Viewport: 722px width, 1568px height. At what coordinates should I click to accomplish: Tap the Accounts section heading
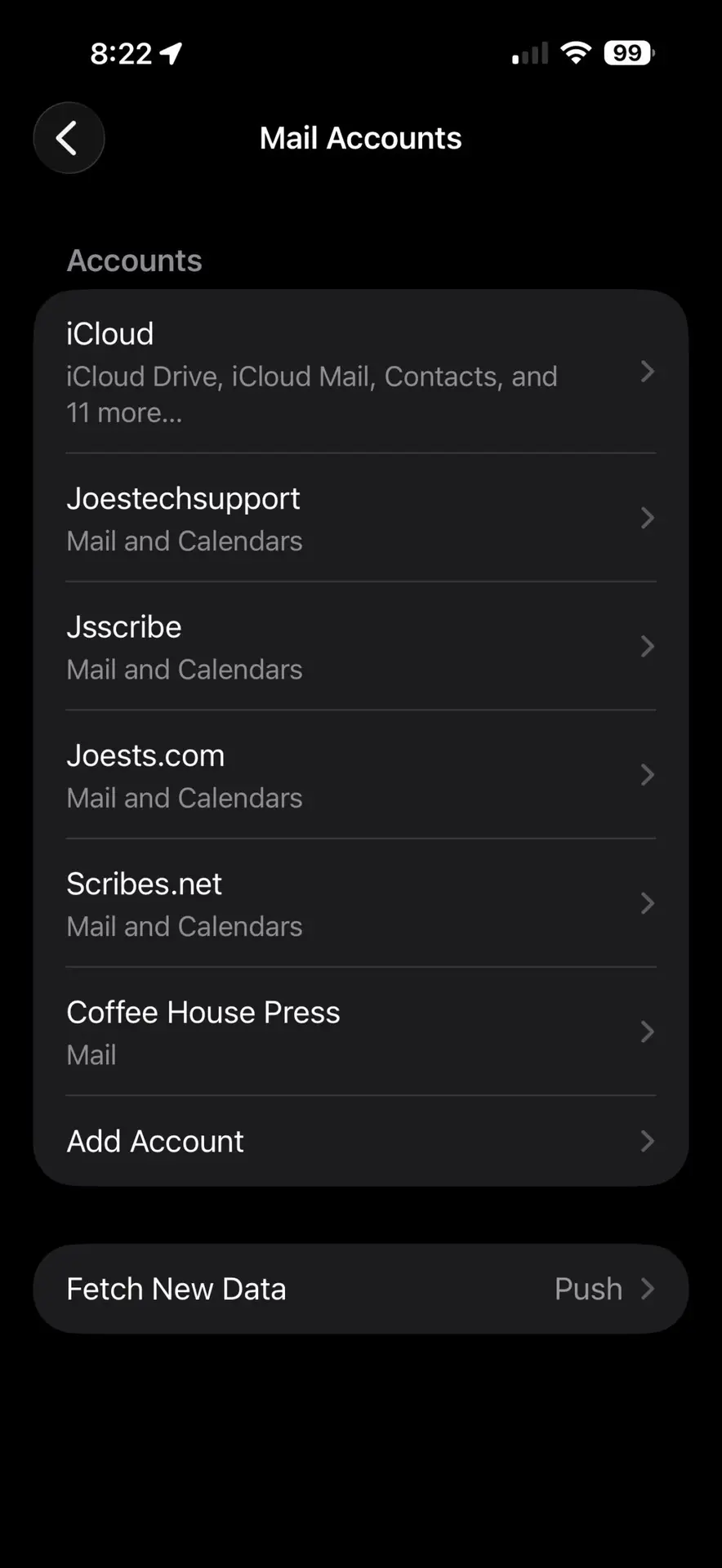click(x=134, y=260)
